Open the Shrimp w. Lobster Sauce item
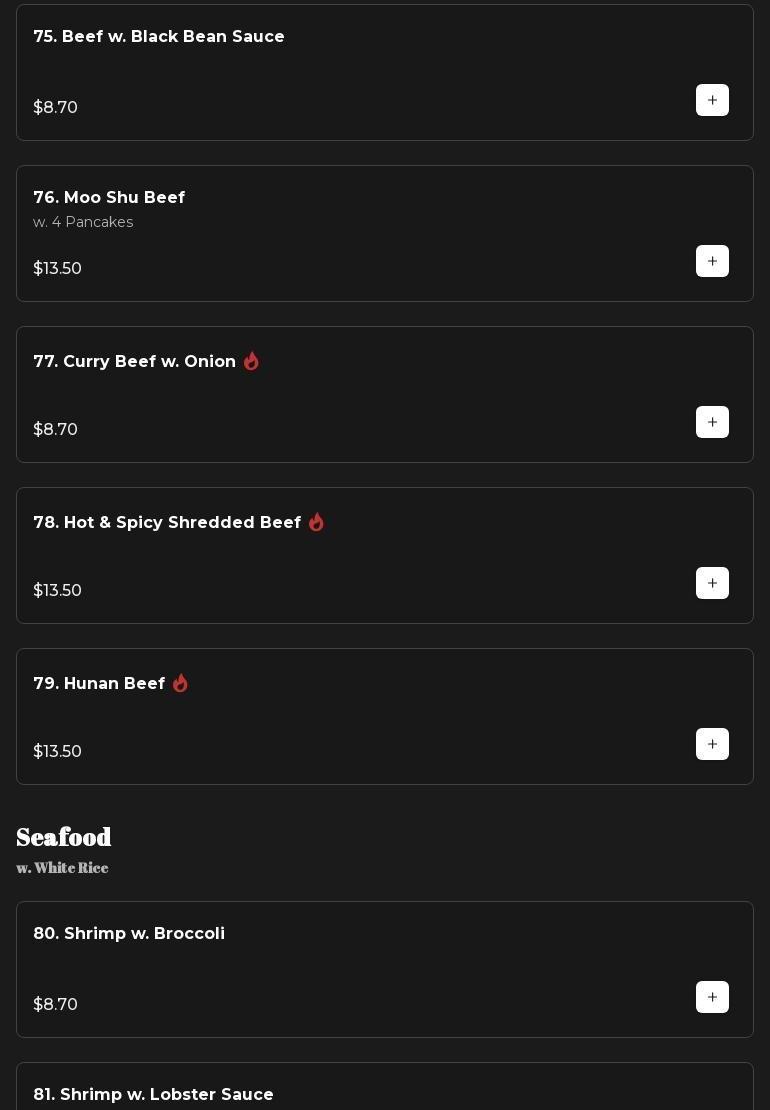 tap(153, 1094)
